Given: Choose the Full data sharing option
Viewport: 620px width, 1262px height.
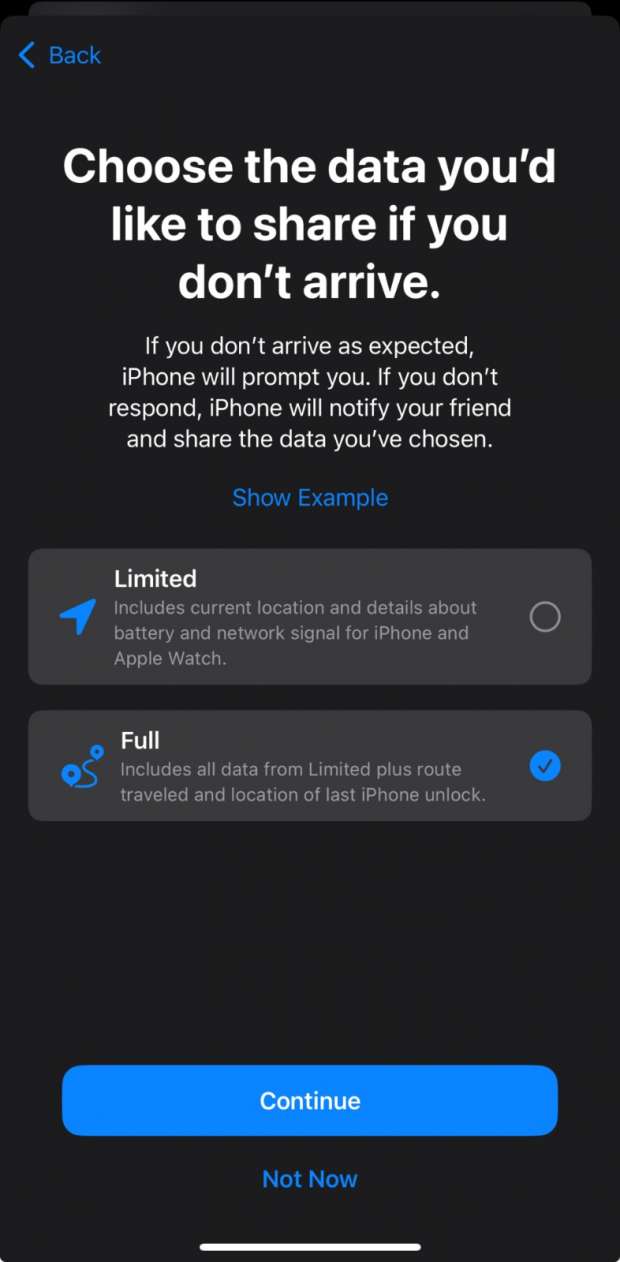Looking at the screenshot, I should pyautogui.click(x=544, y=766).
